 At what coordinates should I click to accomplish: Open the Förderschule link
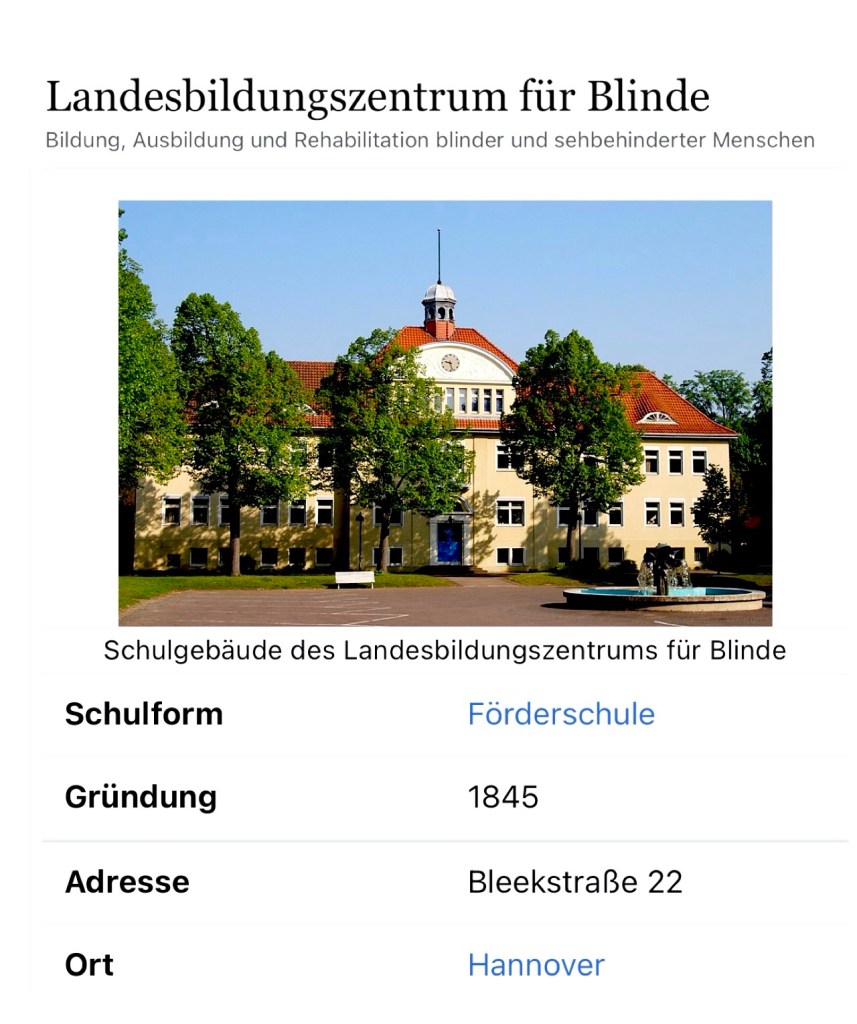[x=561, y=714]
